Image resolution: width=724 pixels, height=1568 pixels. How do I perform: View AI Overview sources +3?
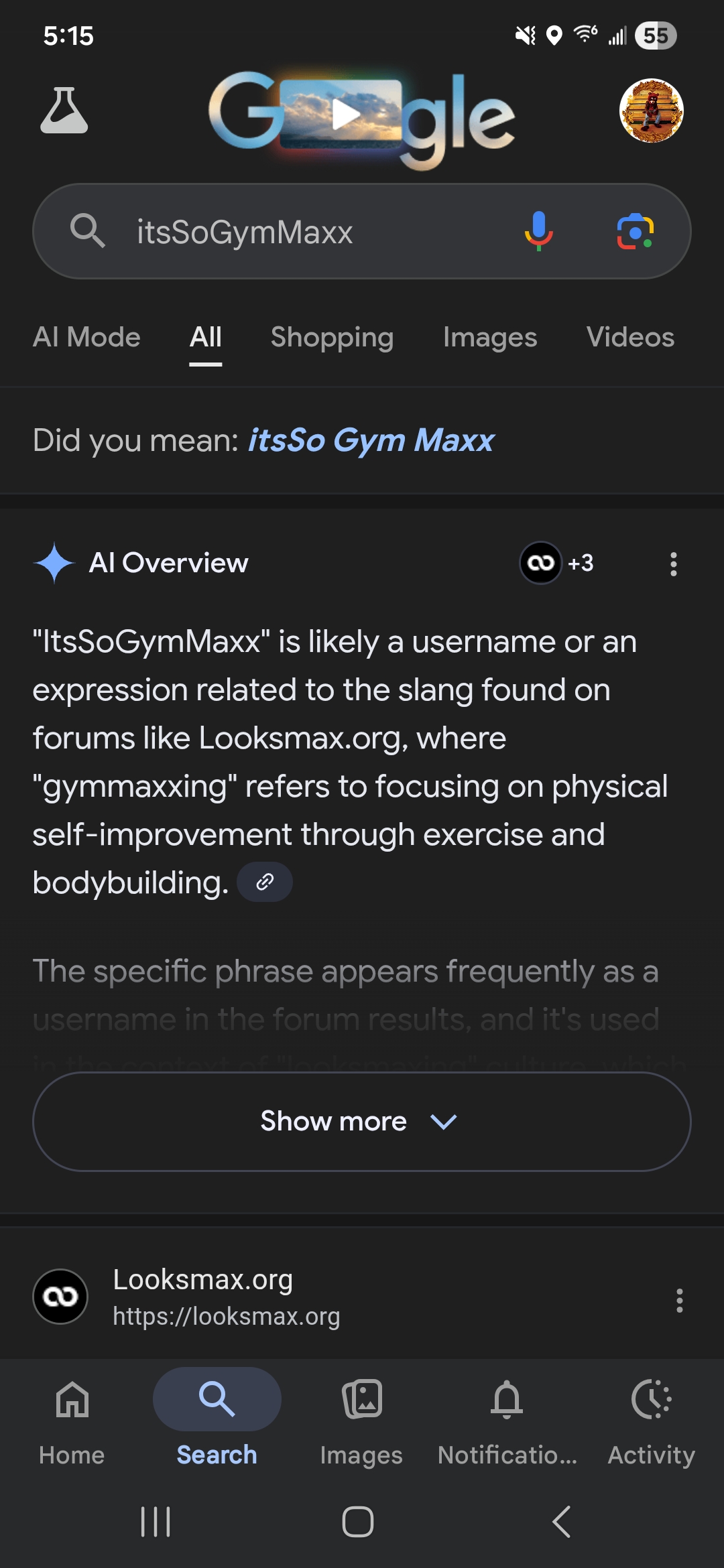click(557, 563)
